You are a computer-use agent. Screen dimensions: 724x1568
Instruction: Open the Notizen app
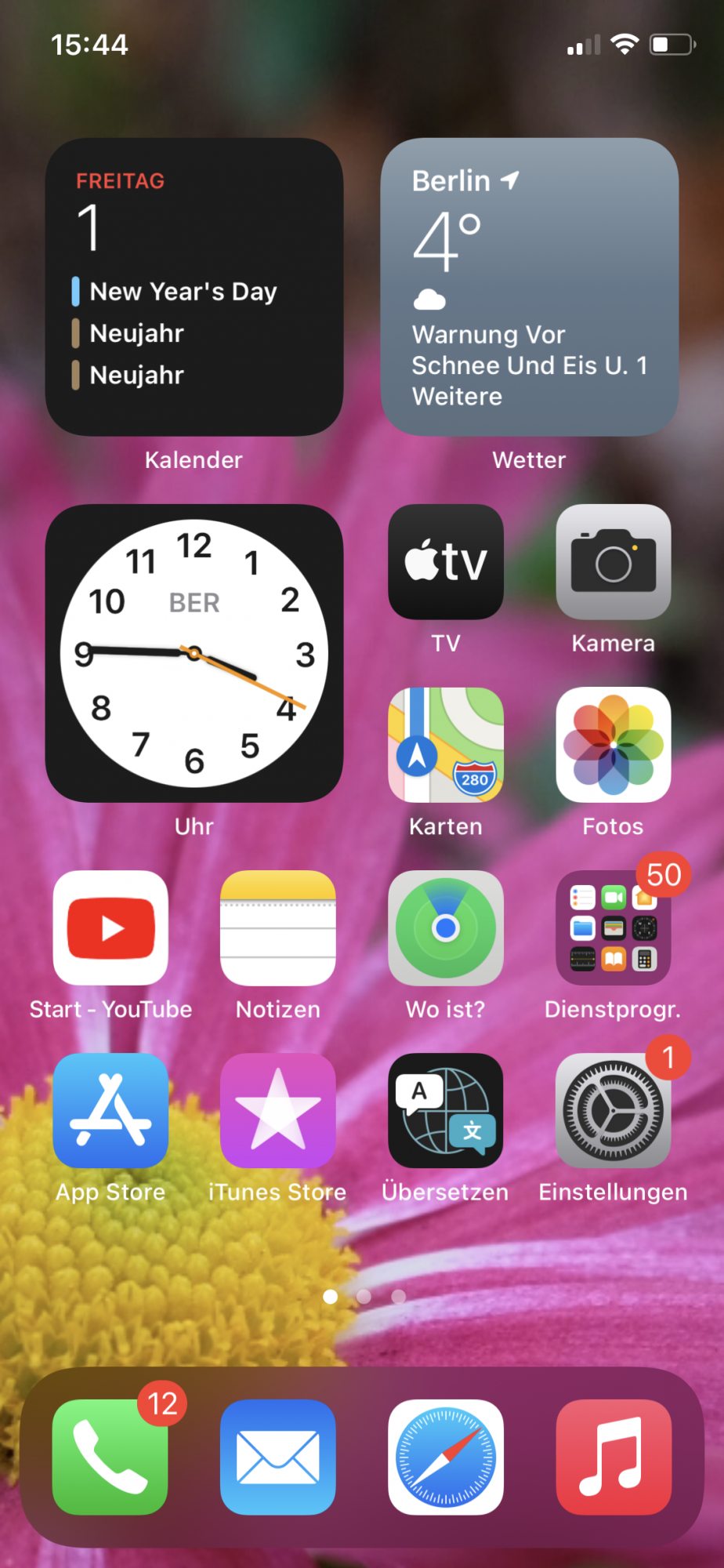pos(277,927)
